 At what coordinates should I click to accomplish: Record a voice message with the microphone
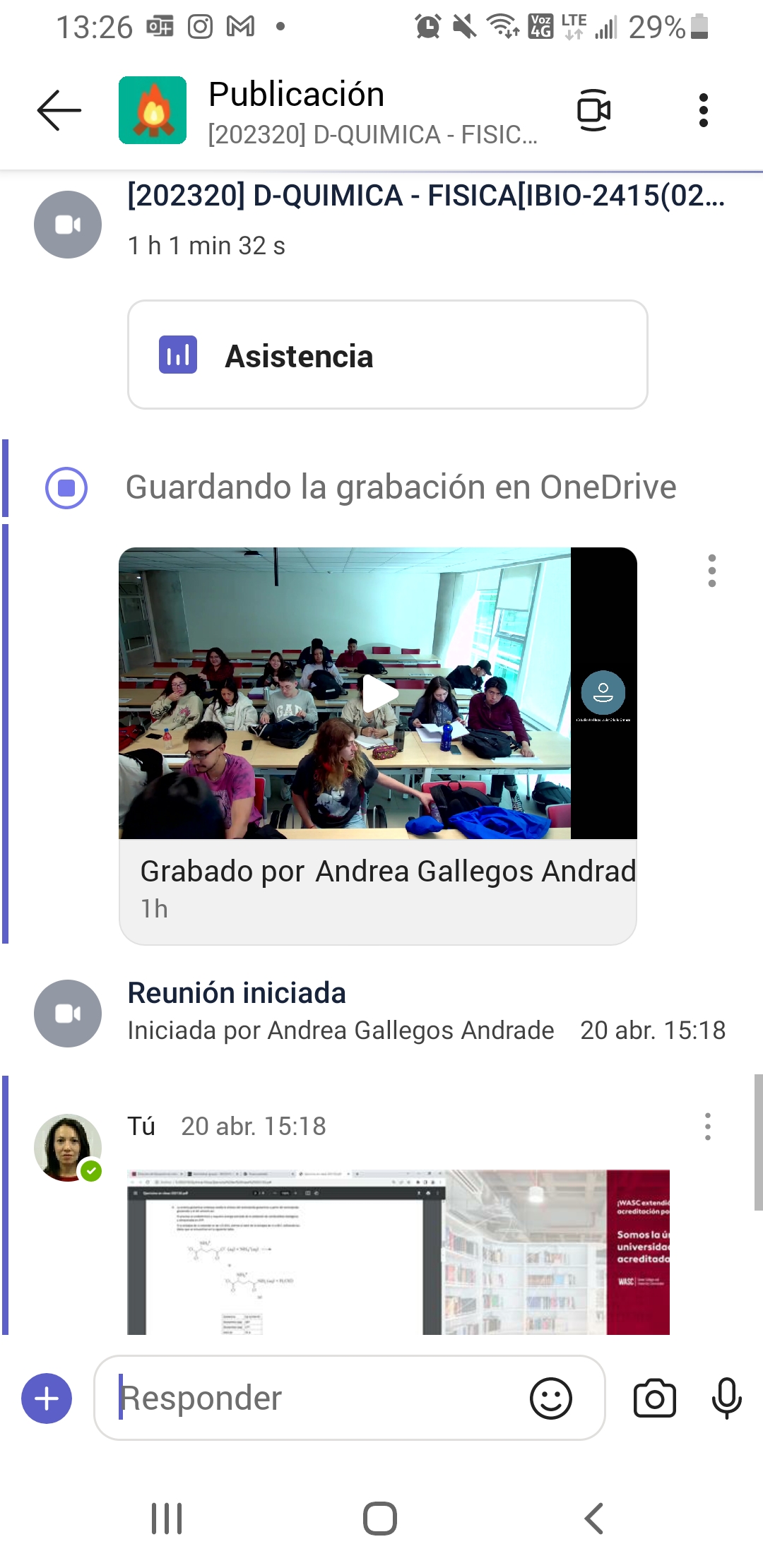726,1398
